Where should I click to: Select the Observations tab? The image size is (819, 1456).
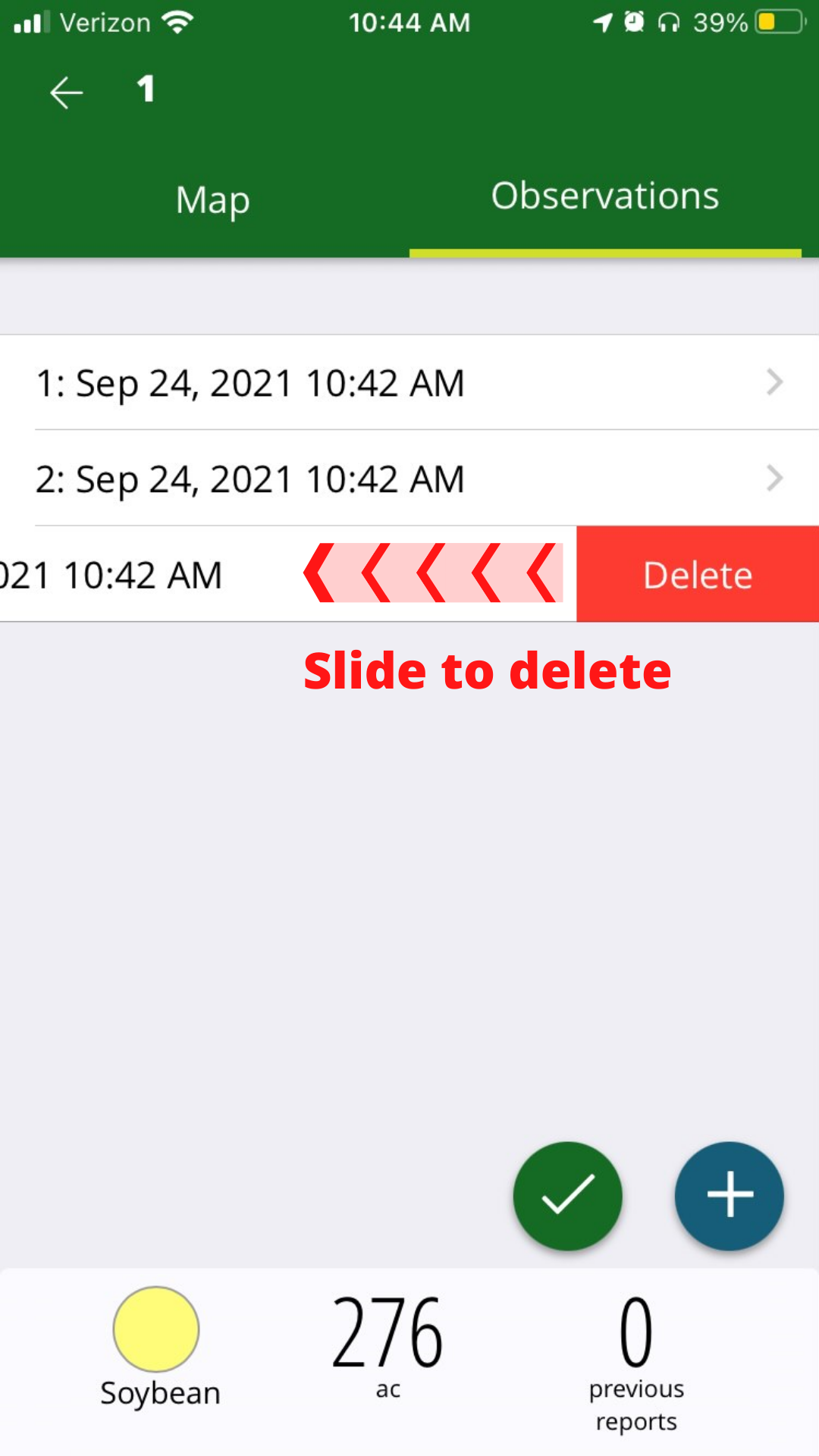(605, 197)
